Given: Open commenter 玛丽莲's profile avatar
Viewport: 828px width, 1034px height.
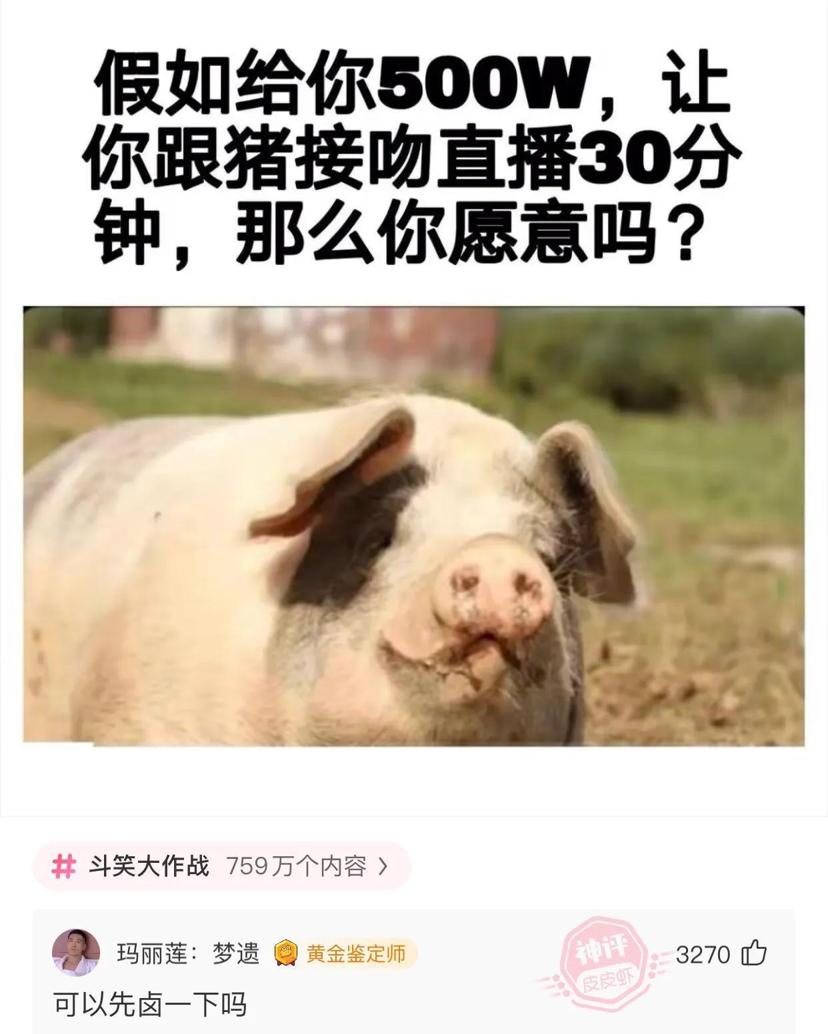Looking at the screenshot, I should [76, 953].
